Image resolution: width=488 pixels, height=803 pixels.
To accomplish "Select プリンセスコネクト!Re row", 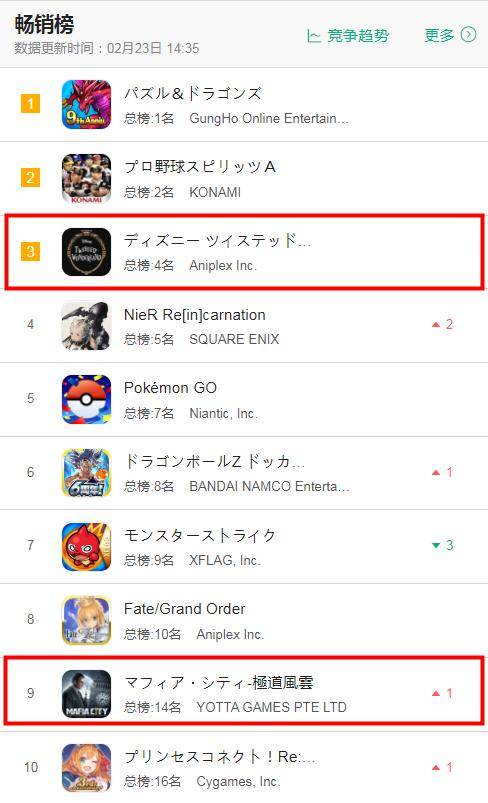I will (244, 767).
